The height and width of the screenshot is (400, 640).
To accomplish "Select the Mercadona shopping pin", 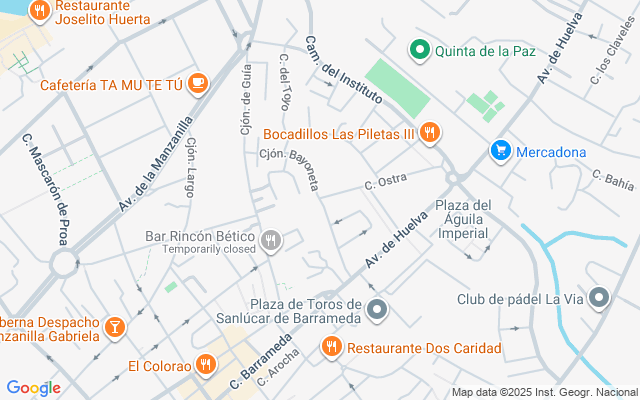I will 501,151.
